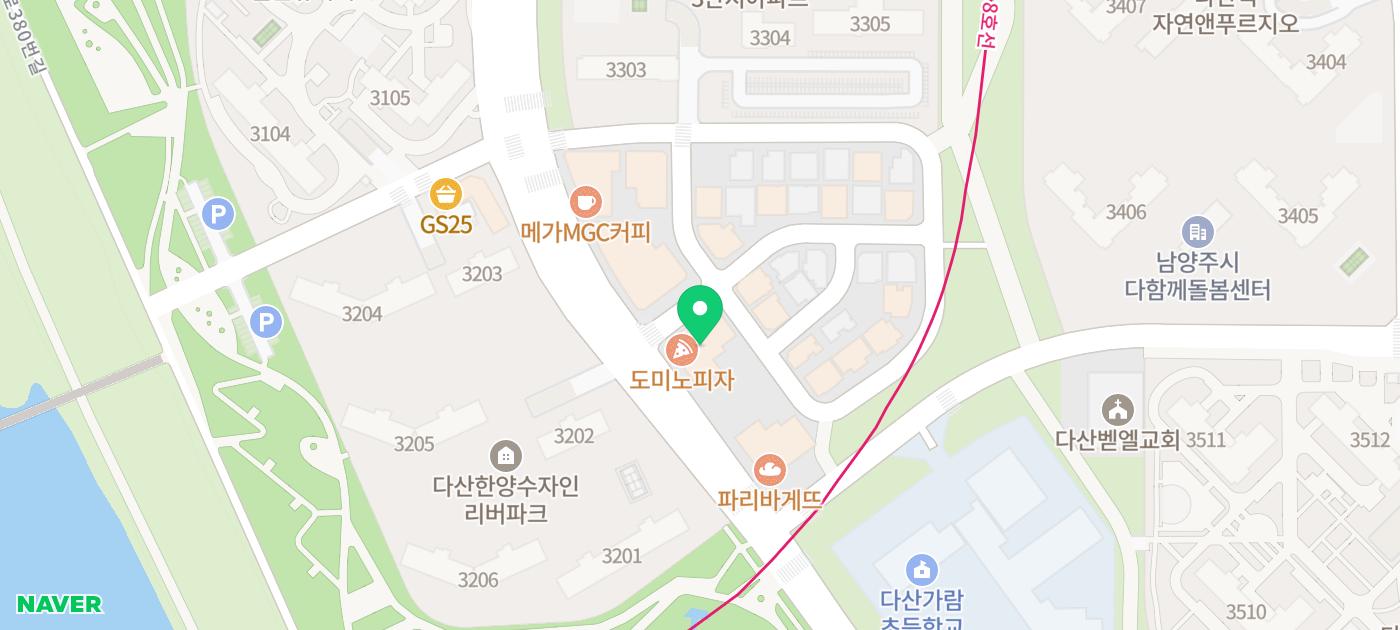Image resolution: width=1400 pixels, height=630 pixels.
Task: Open the GS25 convenience store marker
Action: [445, 193]
